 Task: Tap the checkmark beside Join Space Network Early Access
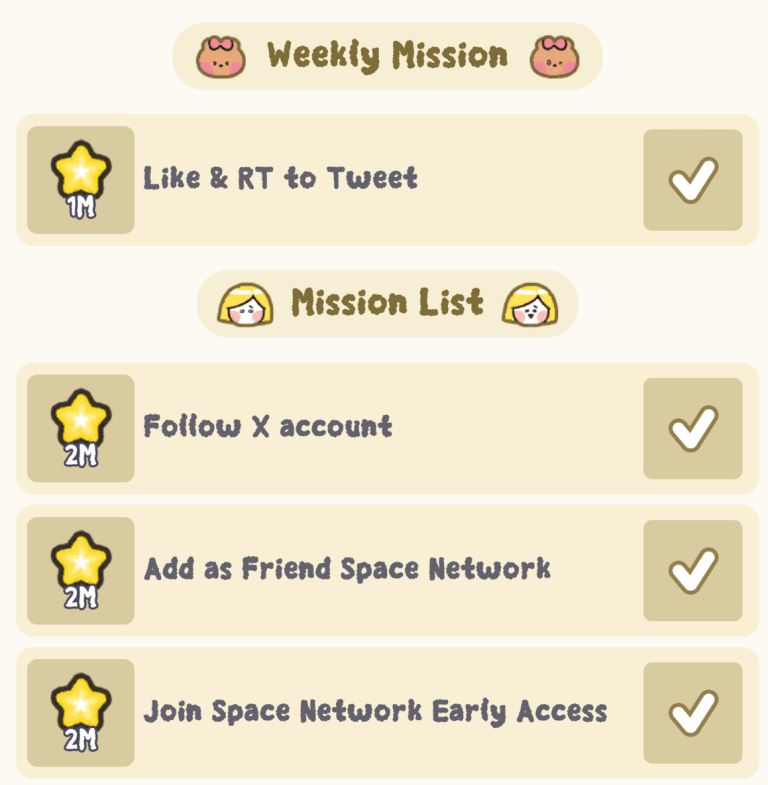pyautogui.click(x=692, y=712)
